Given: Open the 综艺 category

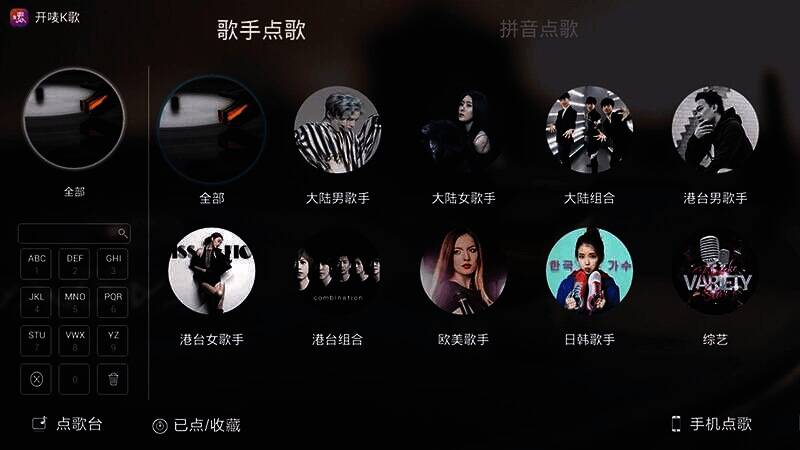Looking at the screenshot, I should click(x=715, y=271).
